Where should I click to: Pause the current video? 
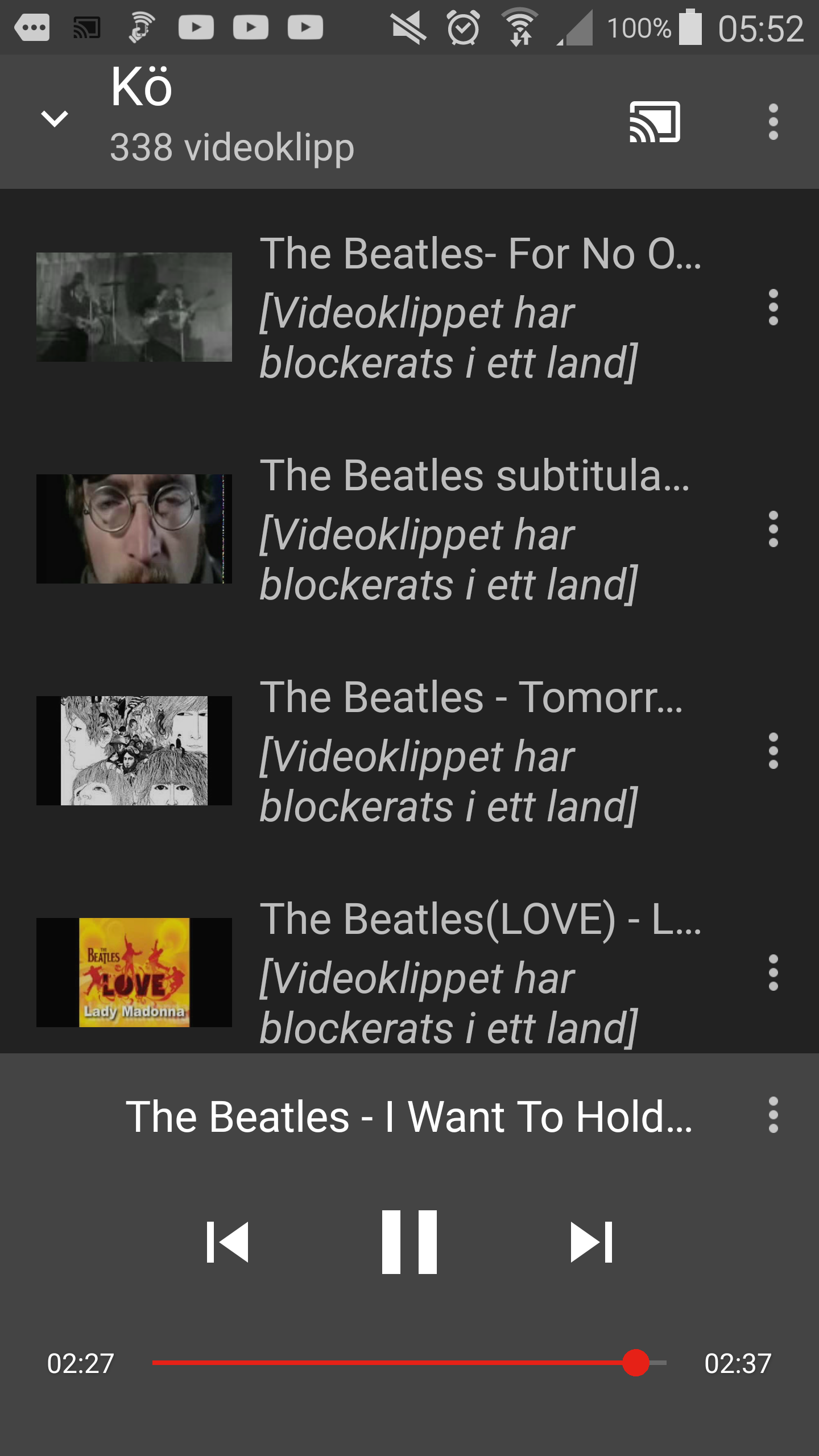pos(409,1242)
